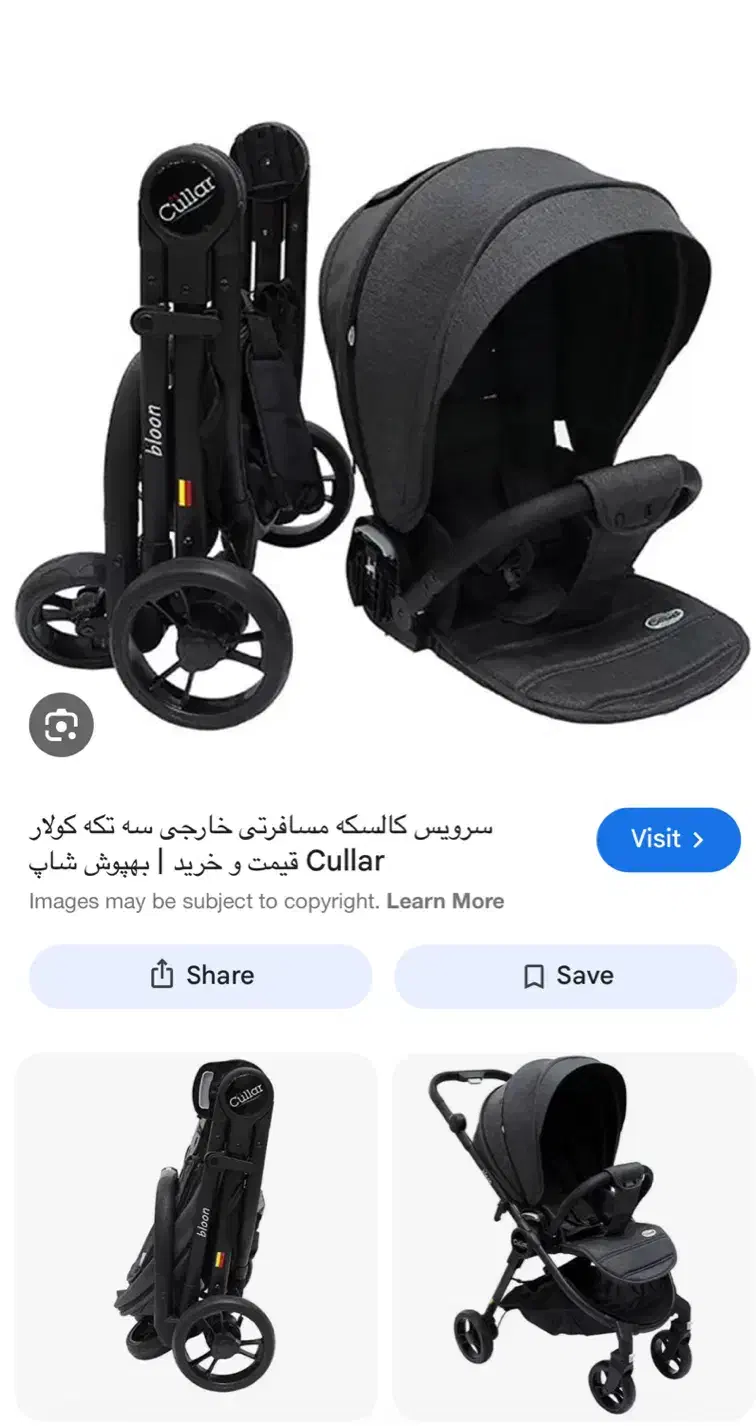Save the image to collections

coord(566,975)
